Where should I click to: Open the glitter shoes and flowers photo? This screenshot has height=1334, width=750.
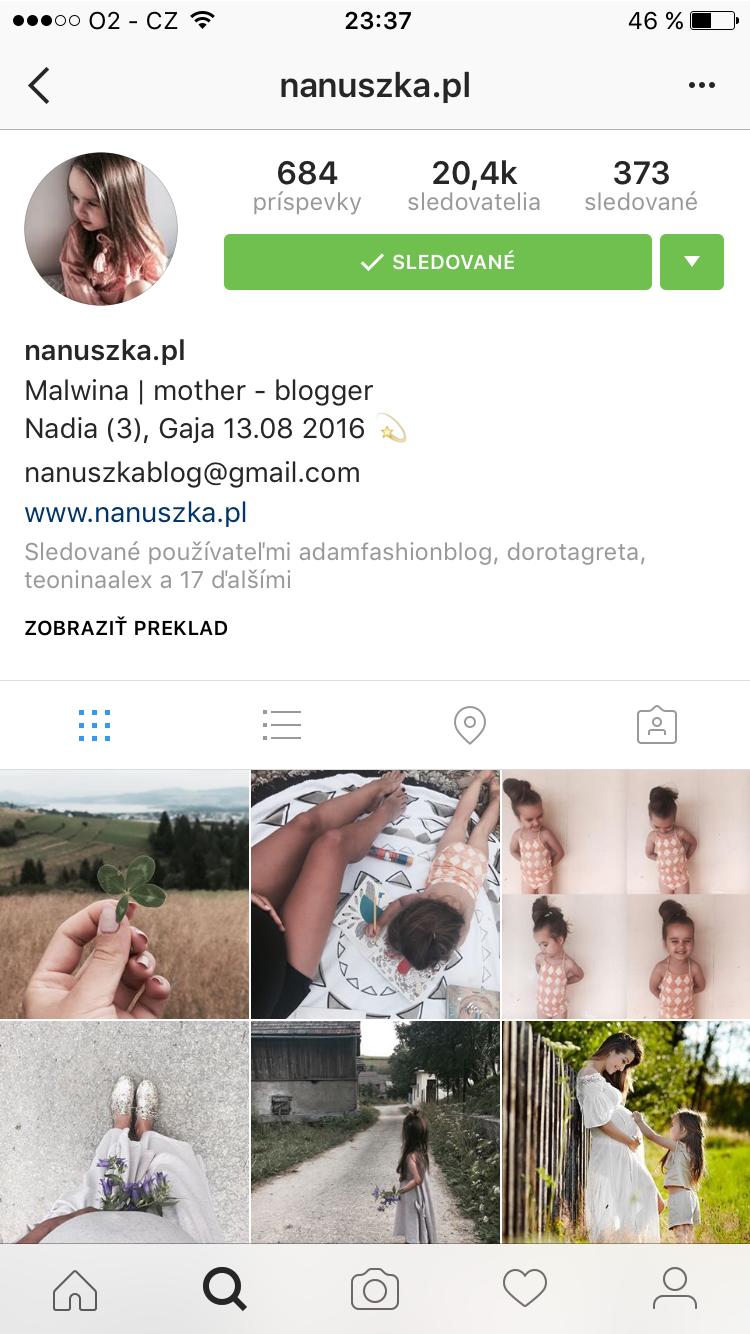(124, 1132)
